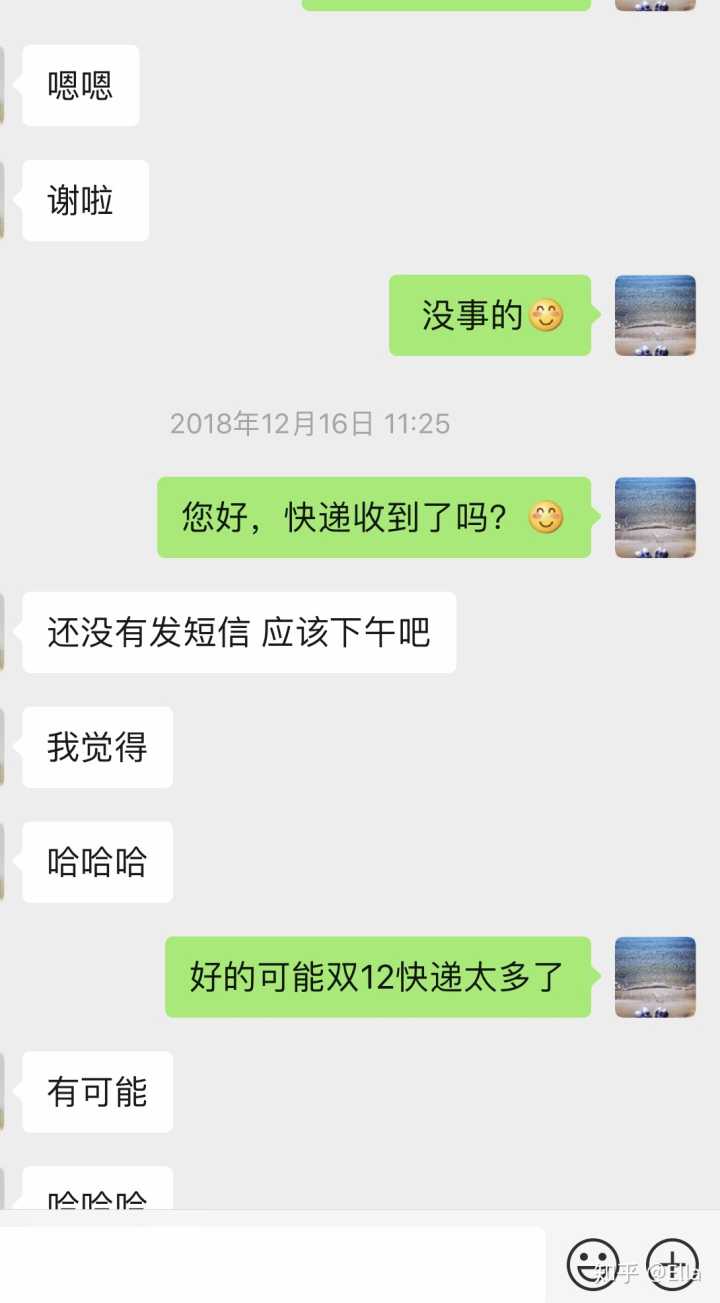This screenshot has width=720, height=1303.
Task: Open the plus attachment menu
Action: pyautogui.click(x=671, y=1264)
